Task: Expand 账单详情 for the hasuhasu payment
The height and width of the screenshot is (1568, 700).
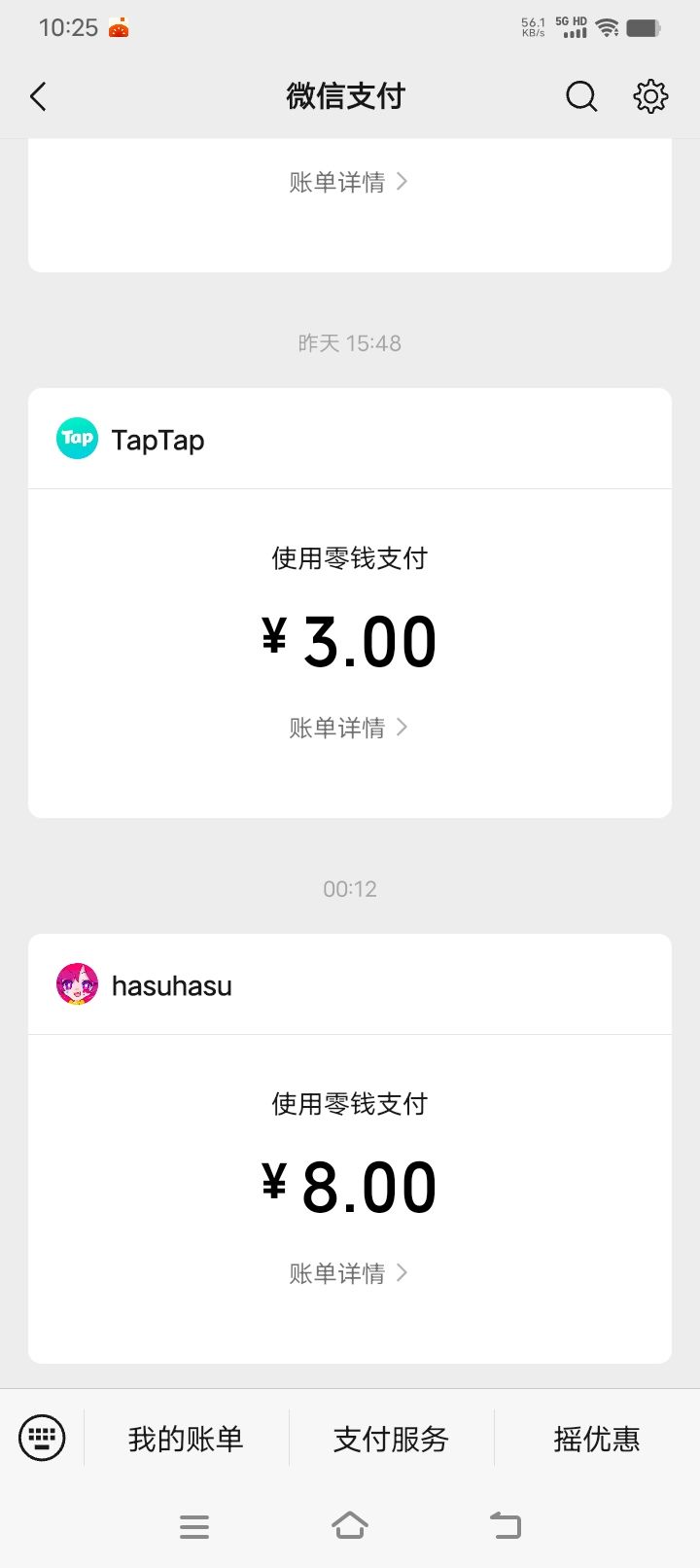Action: pyautogui.click(x=350, y=1272)
